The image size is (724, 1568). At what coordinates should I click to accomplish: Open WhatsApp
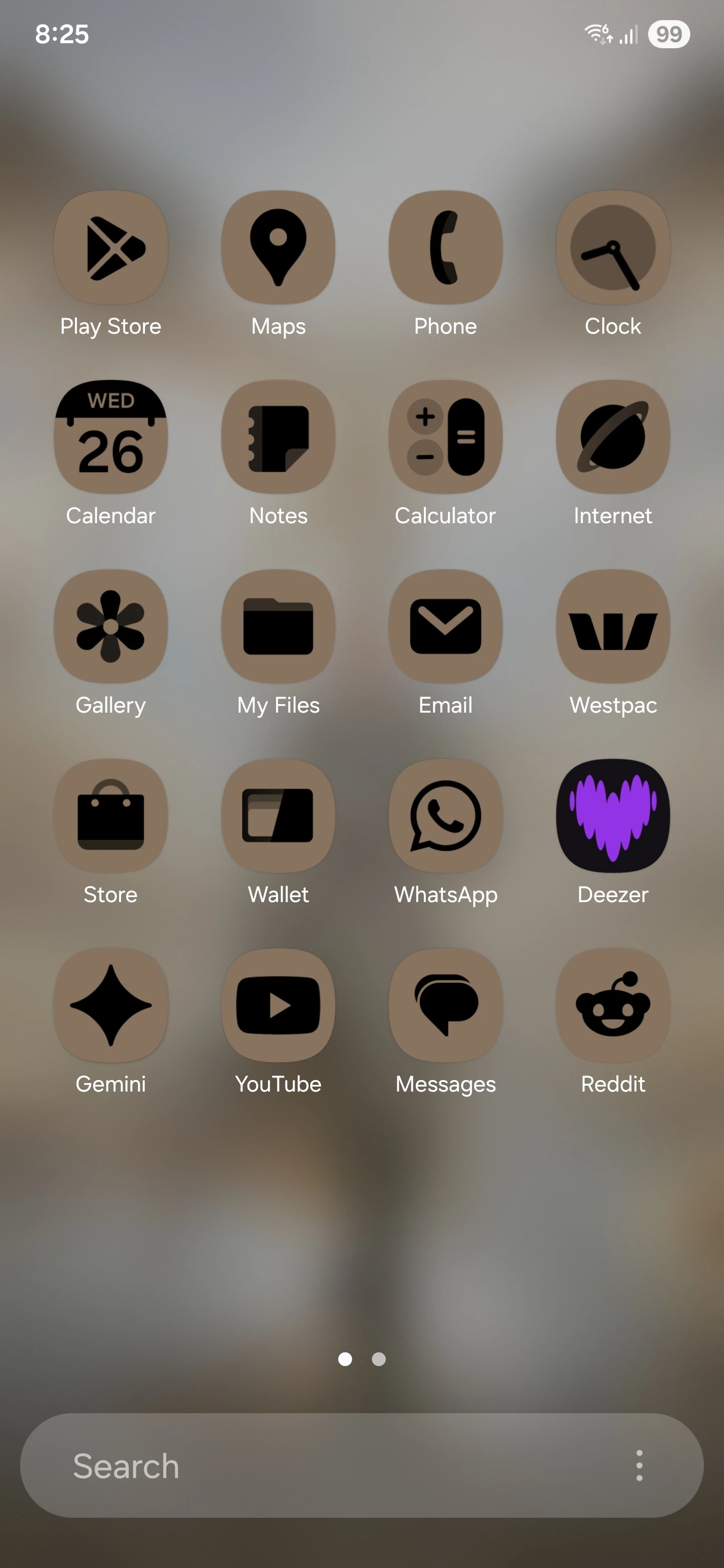(x=446, y=816)
